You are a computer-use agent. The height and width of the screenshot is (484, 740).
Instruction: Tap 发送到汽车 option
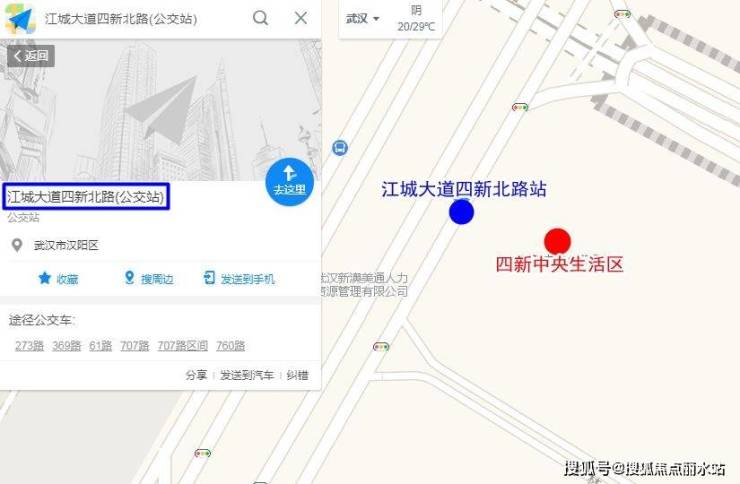coord(247,375)
